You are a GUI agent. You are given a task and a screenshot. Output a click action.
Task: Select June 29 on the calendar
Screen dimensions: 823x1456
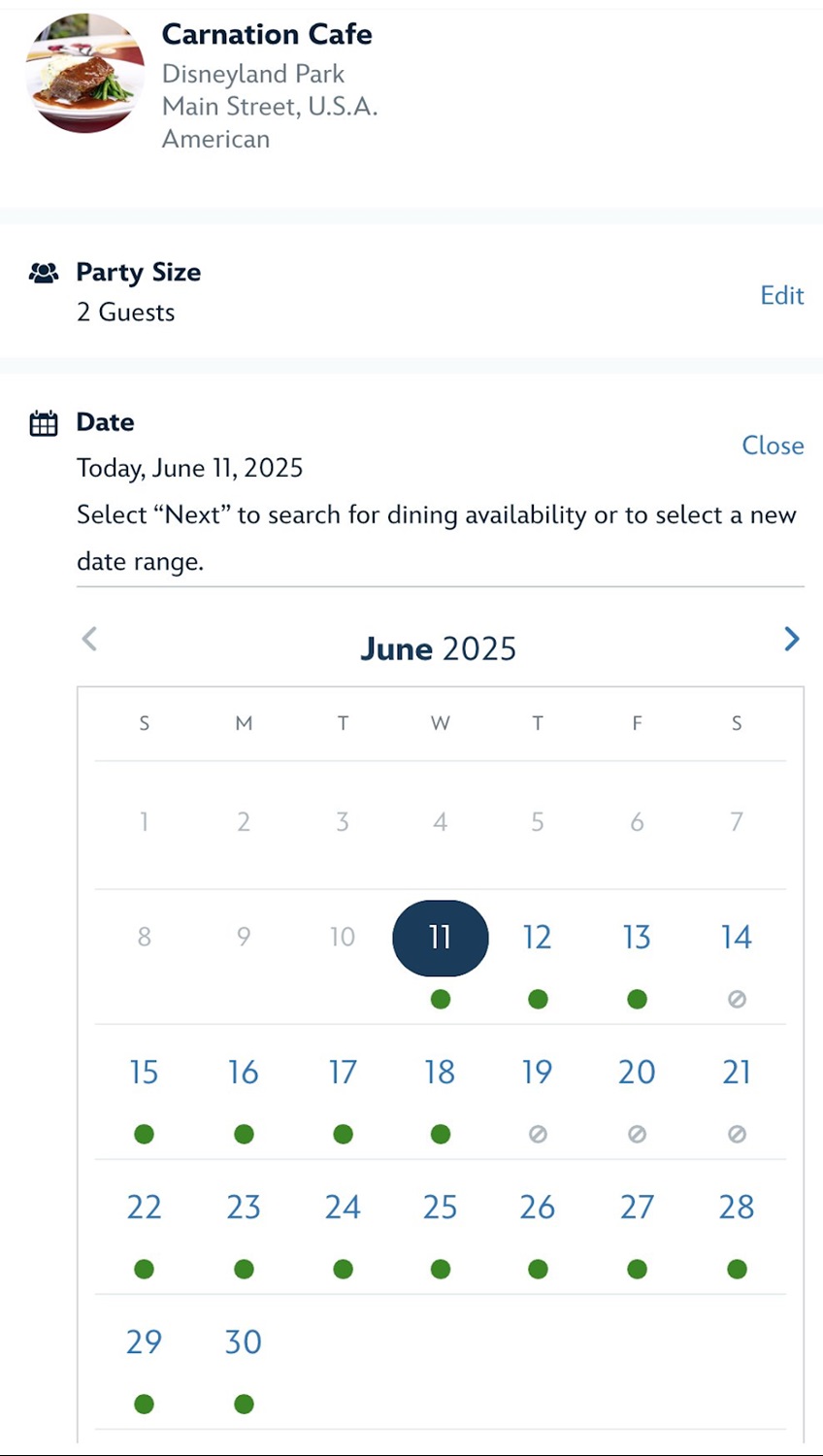point(144,1342)
